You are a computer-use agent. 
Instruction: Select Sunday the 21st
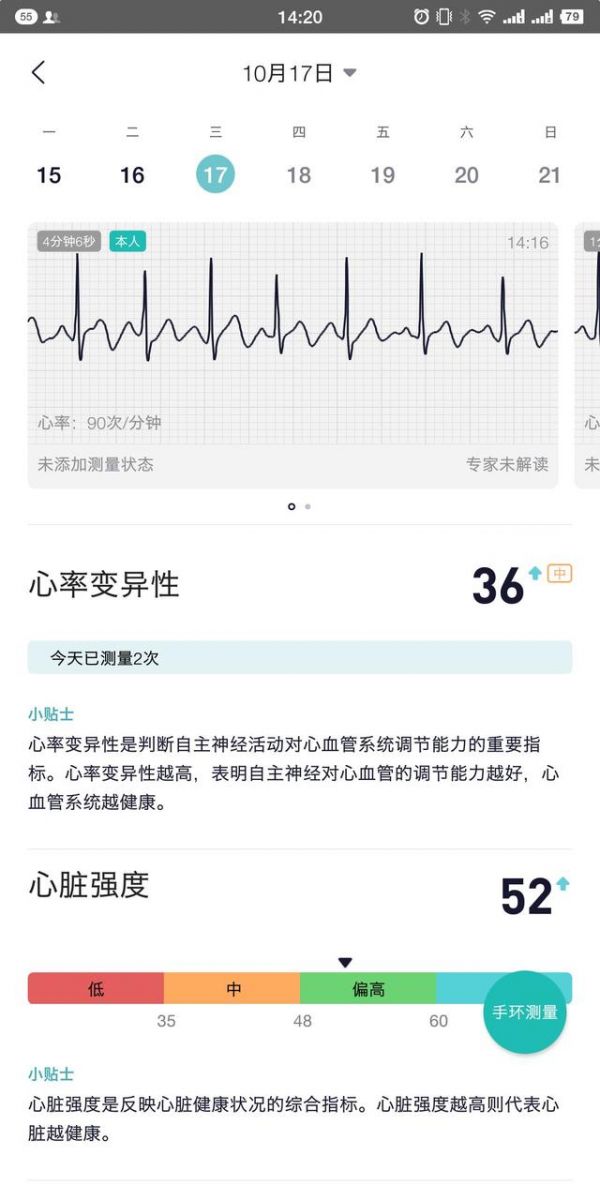(x=549, y=175)
